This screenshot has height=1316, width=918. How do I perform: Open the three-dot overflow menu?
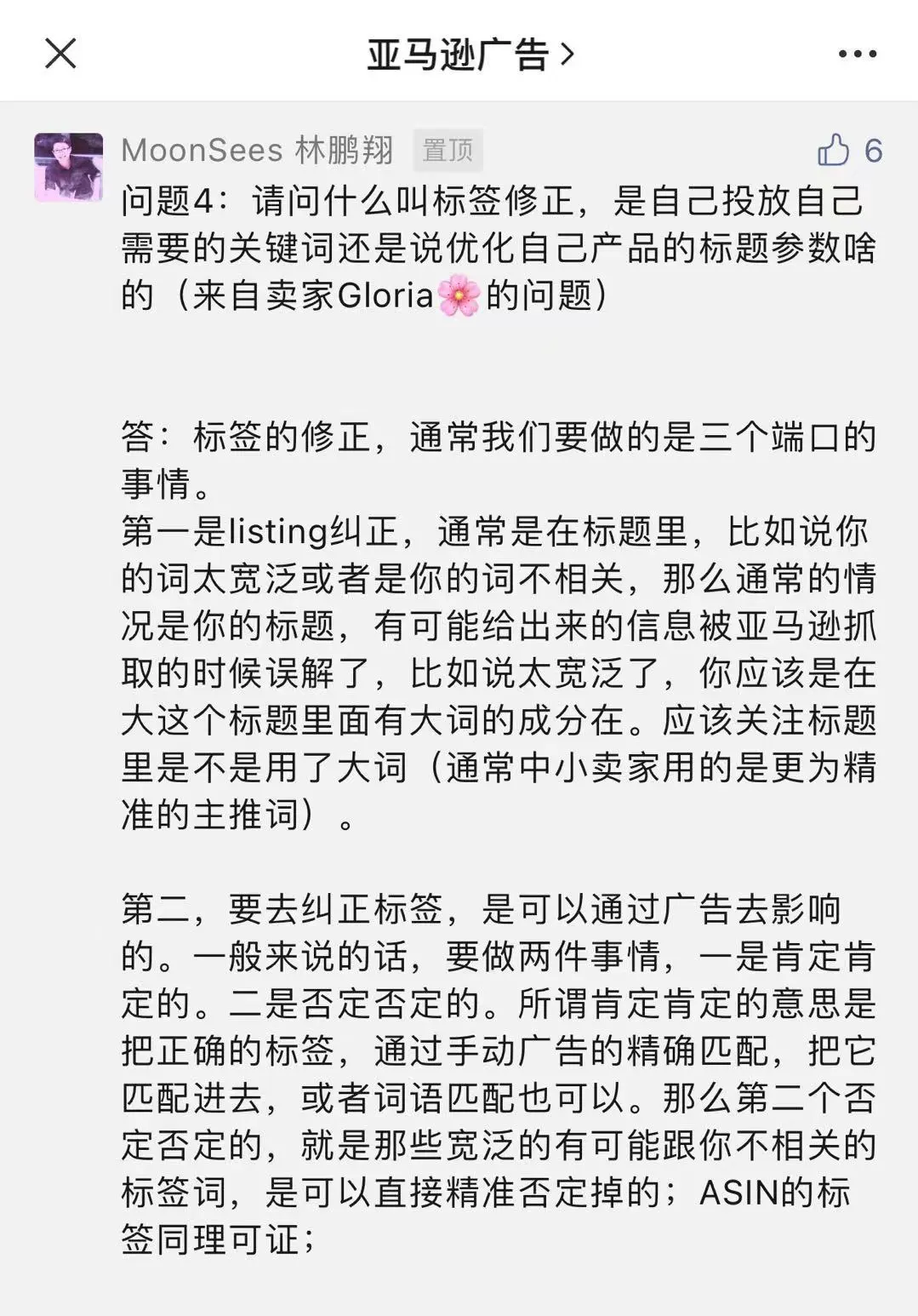pyautogui.click(x=857, y=54)
